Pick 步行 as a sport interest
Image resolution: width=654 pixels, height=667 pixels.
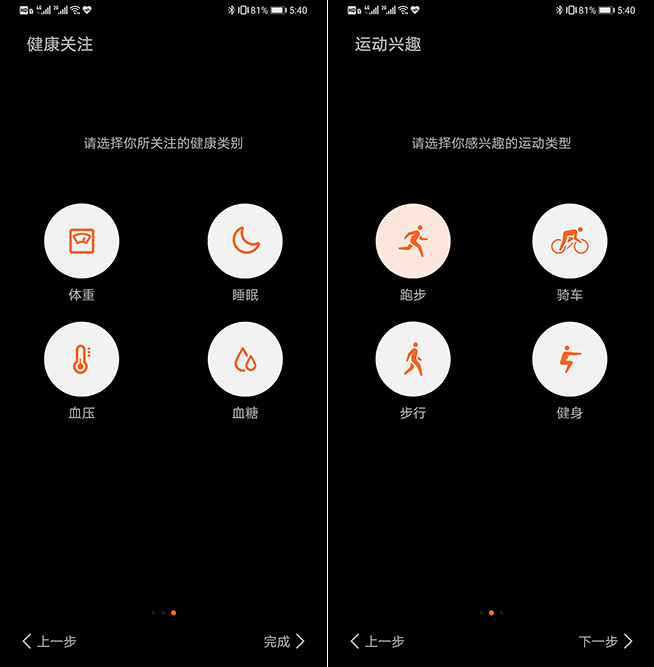[413, 359]
